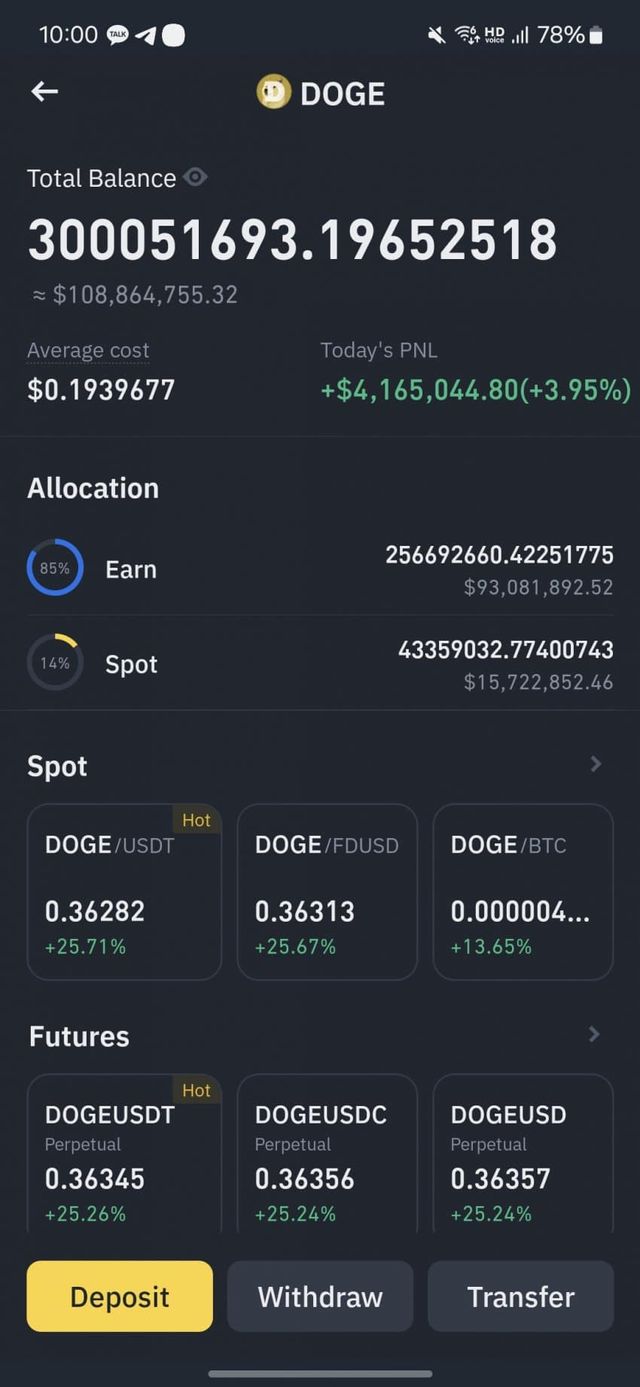640x1387 pixels.
Task: Open the Spot allocation row
Action: point(320,665)
